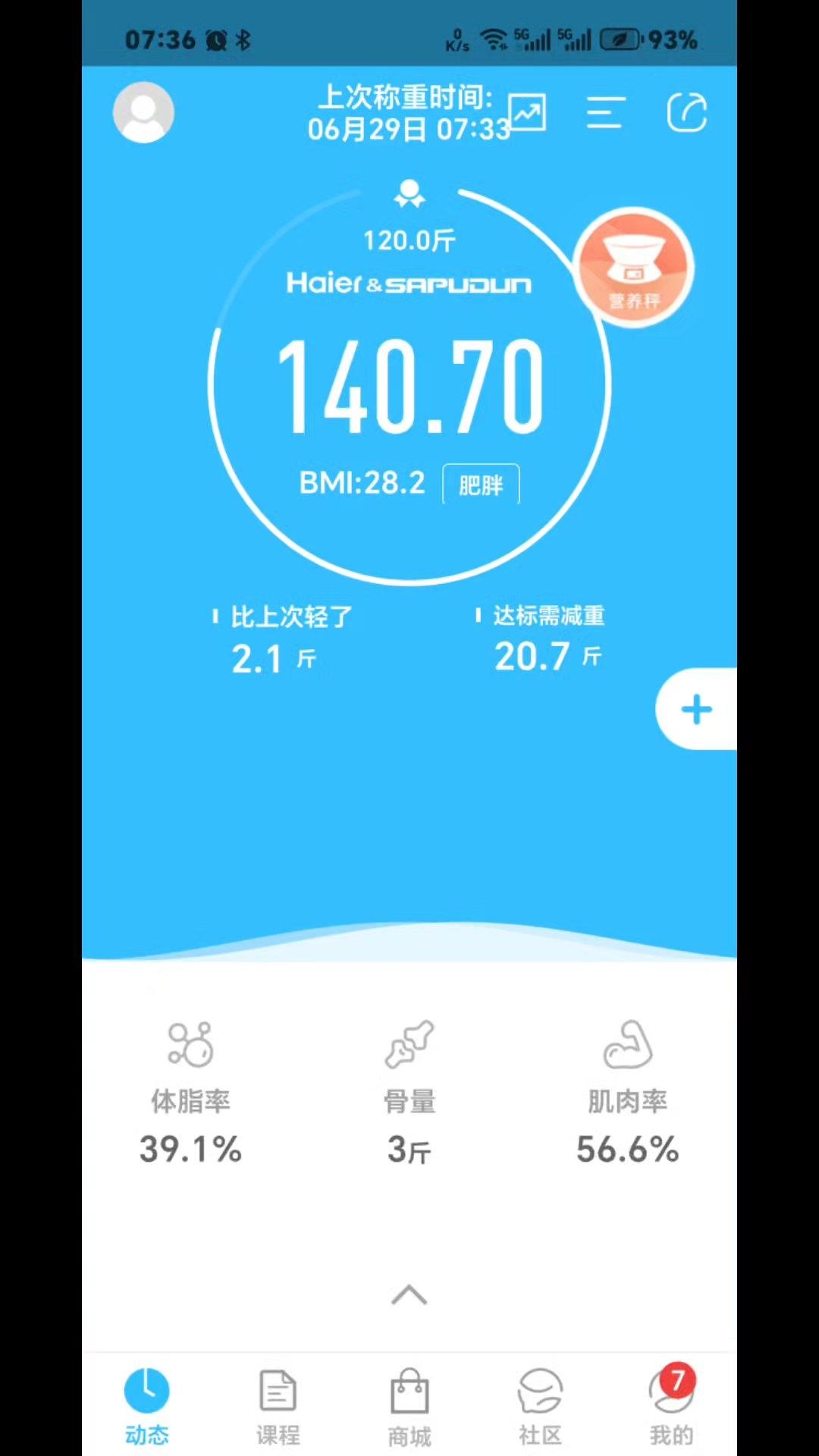Open 骨量 bone mass details
The width and height of the screenshot is (819, 1456).
click(409, 1094)
